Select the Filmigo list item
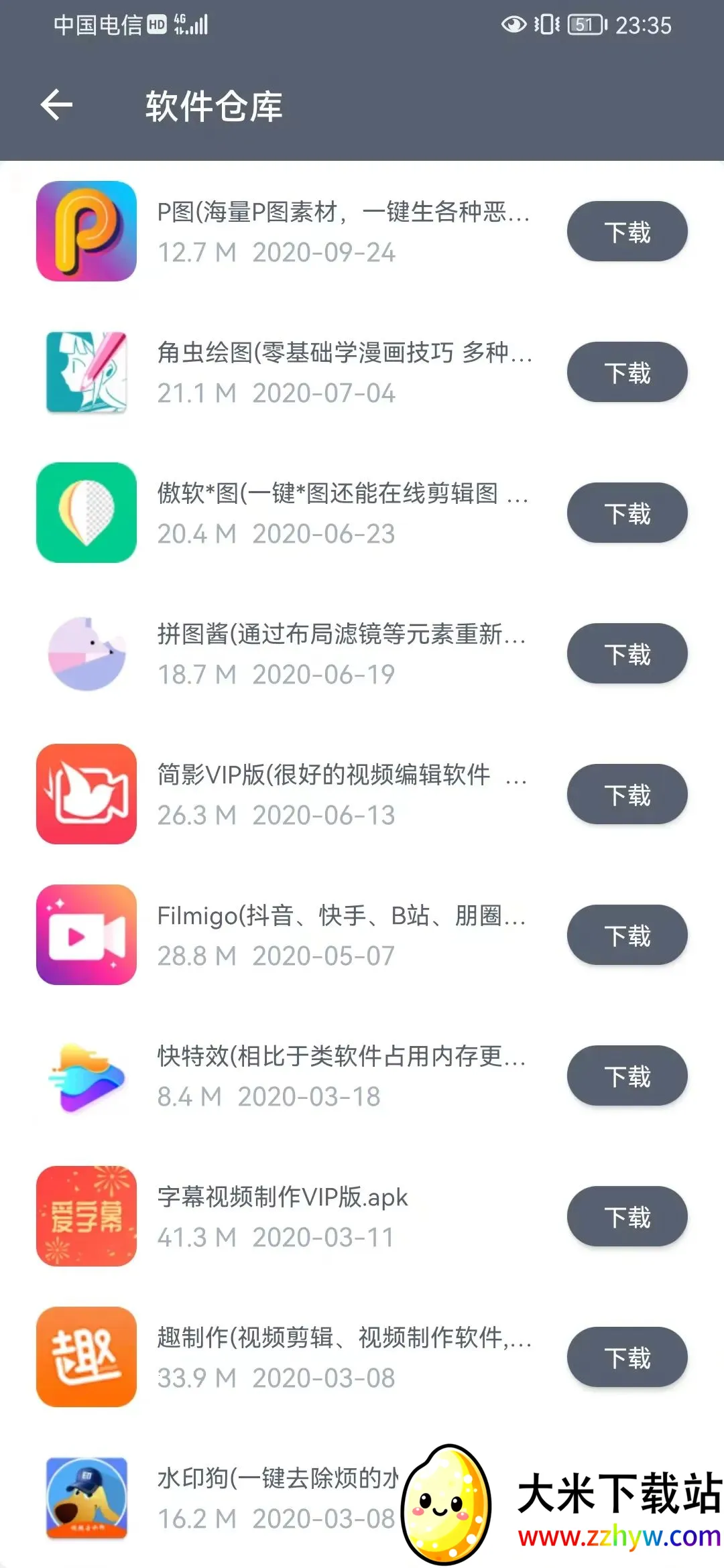 342,935
